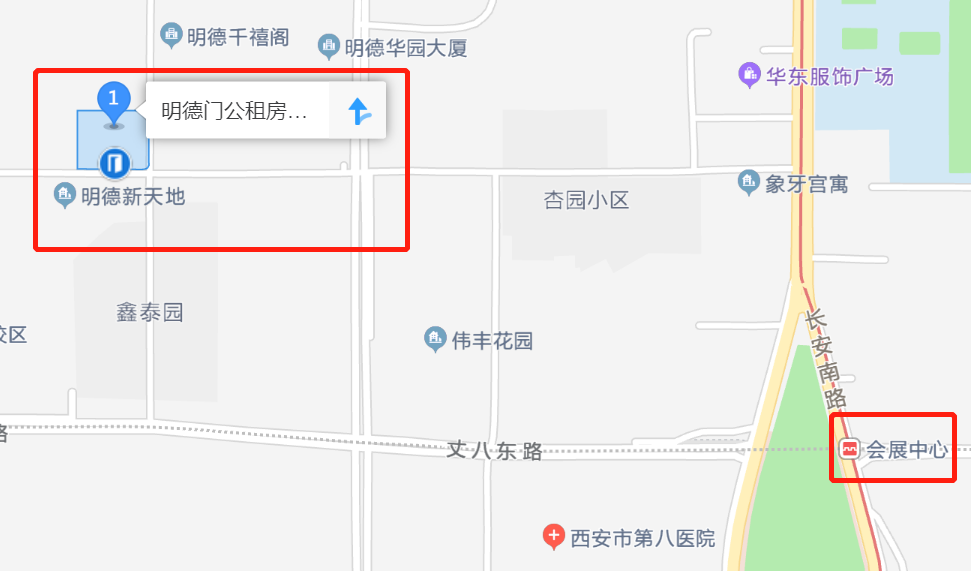Image resolution: width=971 pixels, height=571 pixels.
Task: Tap the 会展中心 metro station marker
Action: [x=850, y=449]
